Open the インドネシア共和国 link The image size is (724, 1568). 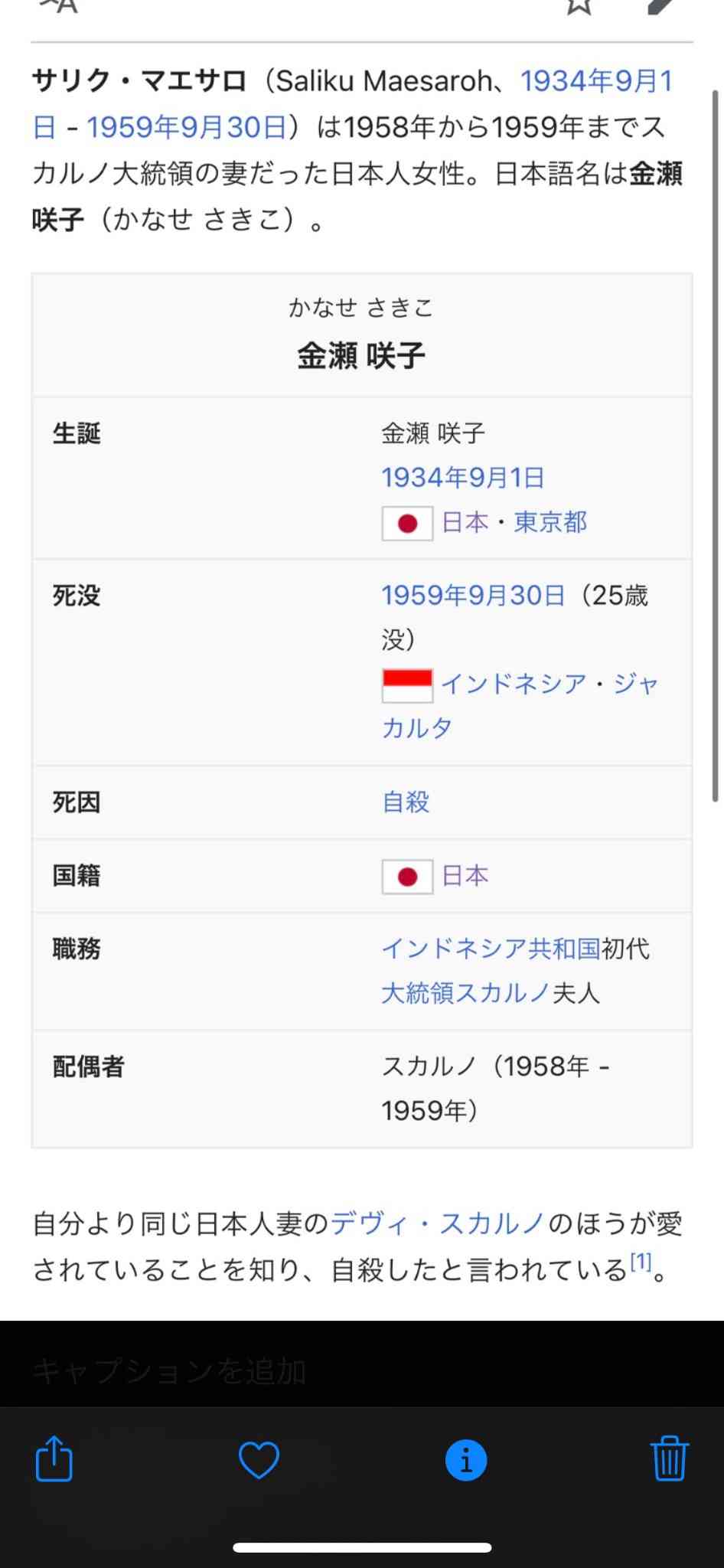pyautogui.click(x=488, y=949)
